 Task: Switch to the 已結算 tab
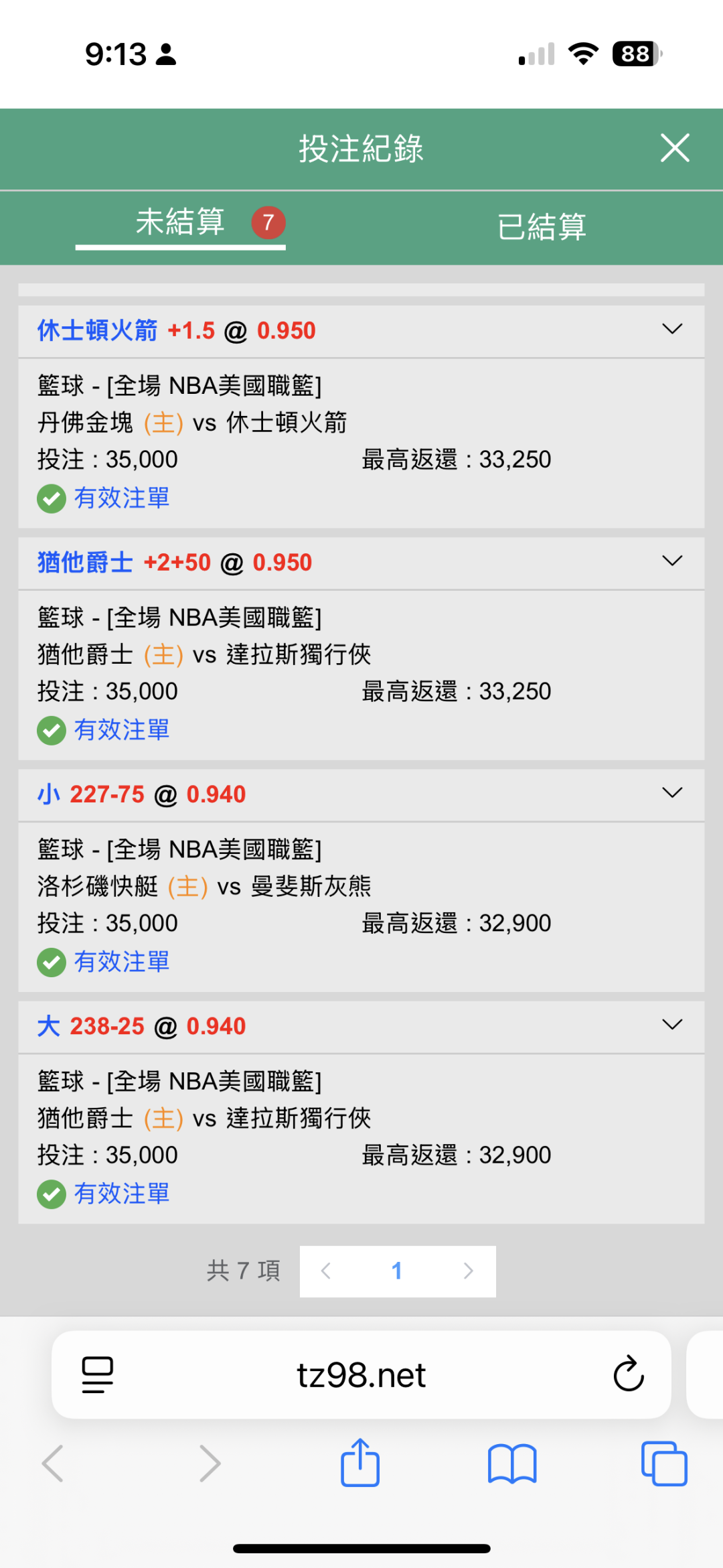pyautogui.click(x=541, y=226)
